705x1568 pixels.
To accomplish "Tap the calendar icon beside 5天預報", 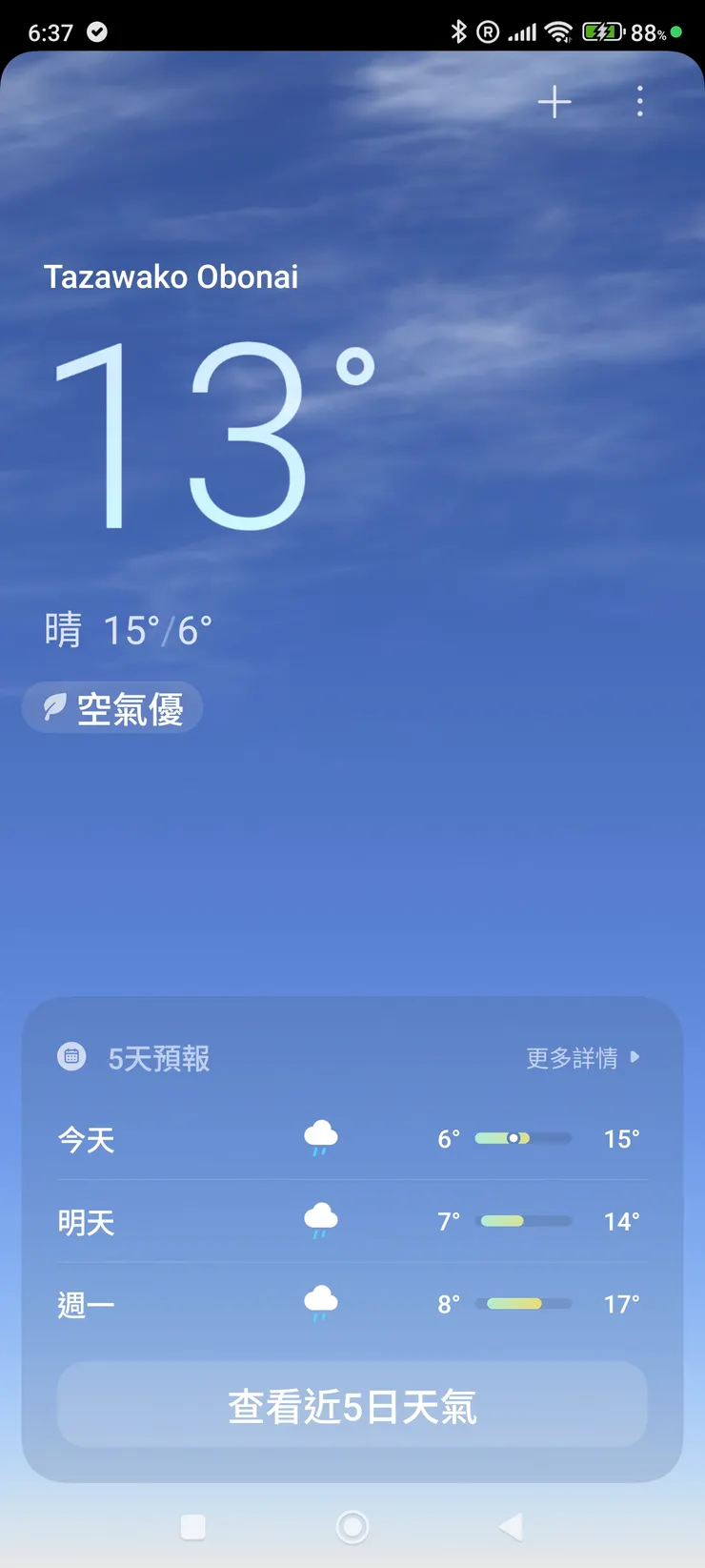I will [71, 1057].
